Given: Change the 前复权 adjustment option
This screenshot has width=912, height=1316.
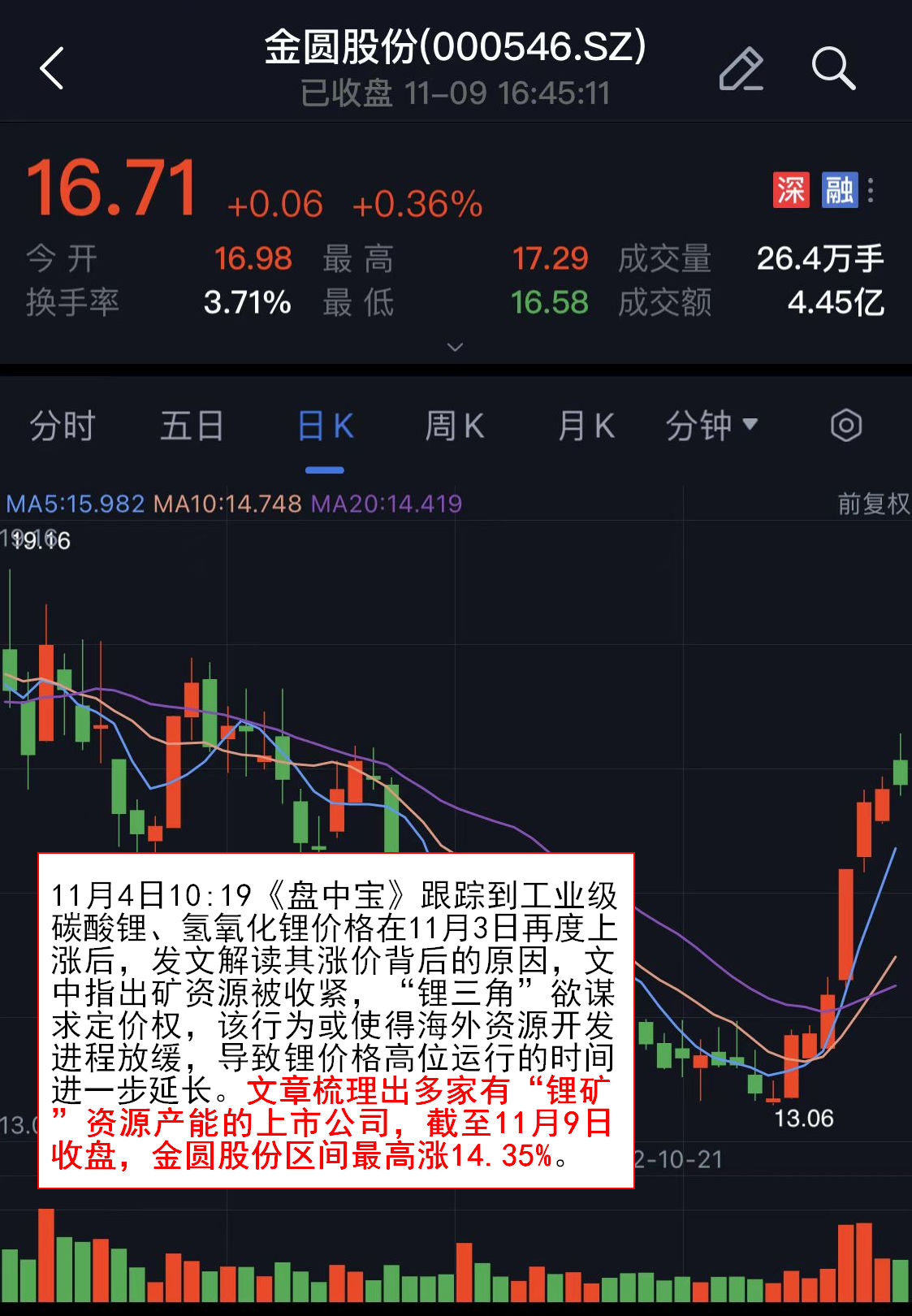Looking at the screenshot, I should (x=873, y=504).
